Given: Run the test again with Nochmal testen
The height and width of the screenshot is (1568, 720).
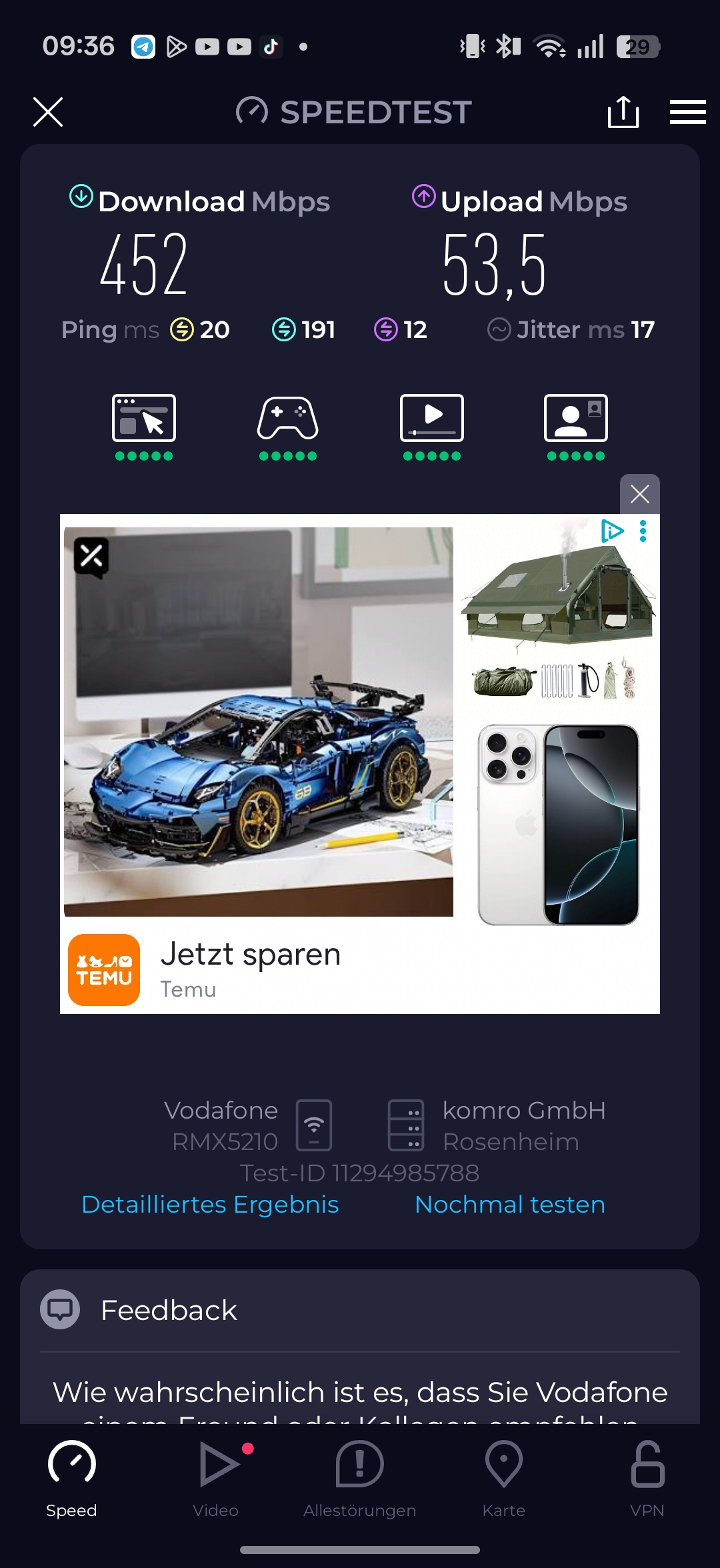Looking at the screenshot, I should [x=510, y=1205].
